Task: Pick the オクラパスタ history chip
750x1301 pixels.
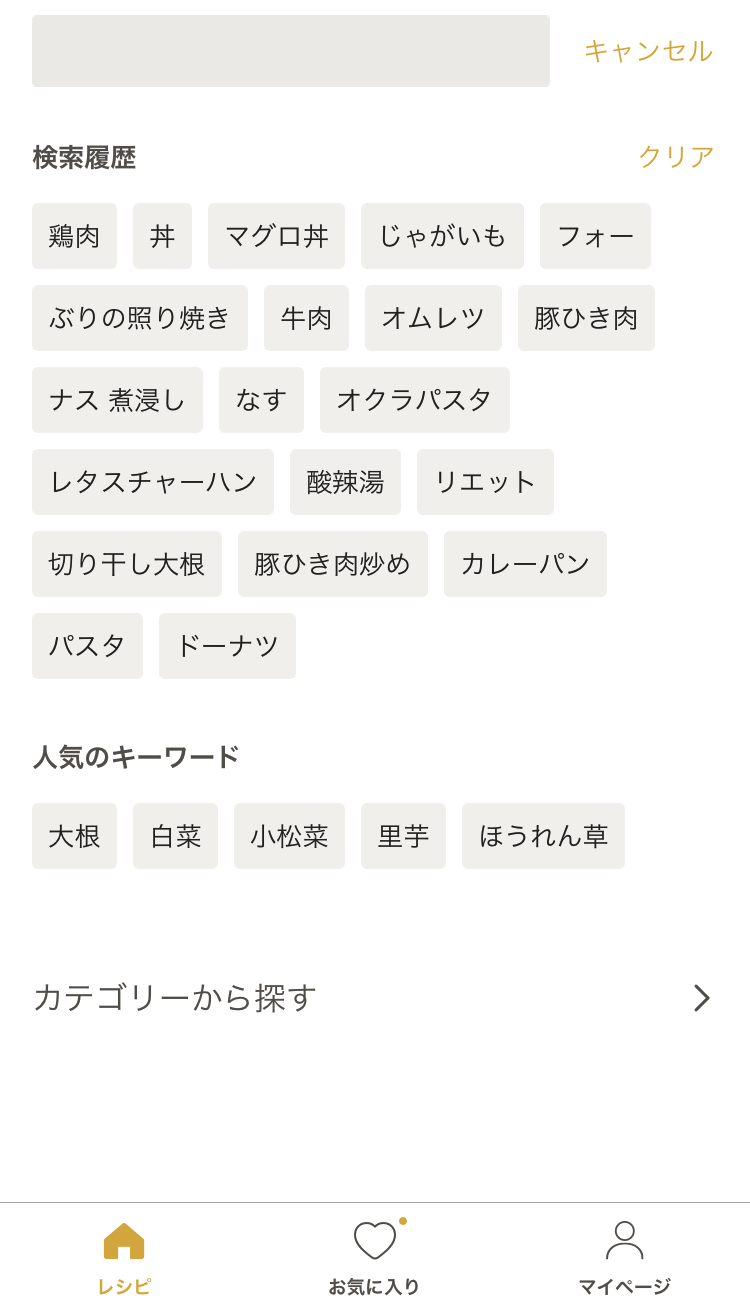Action: [x=415, y=400]
